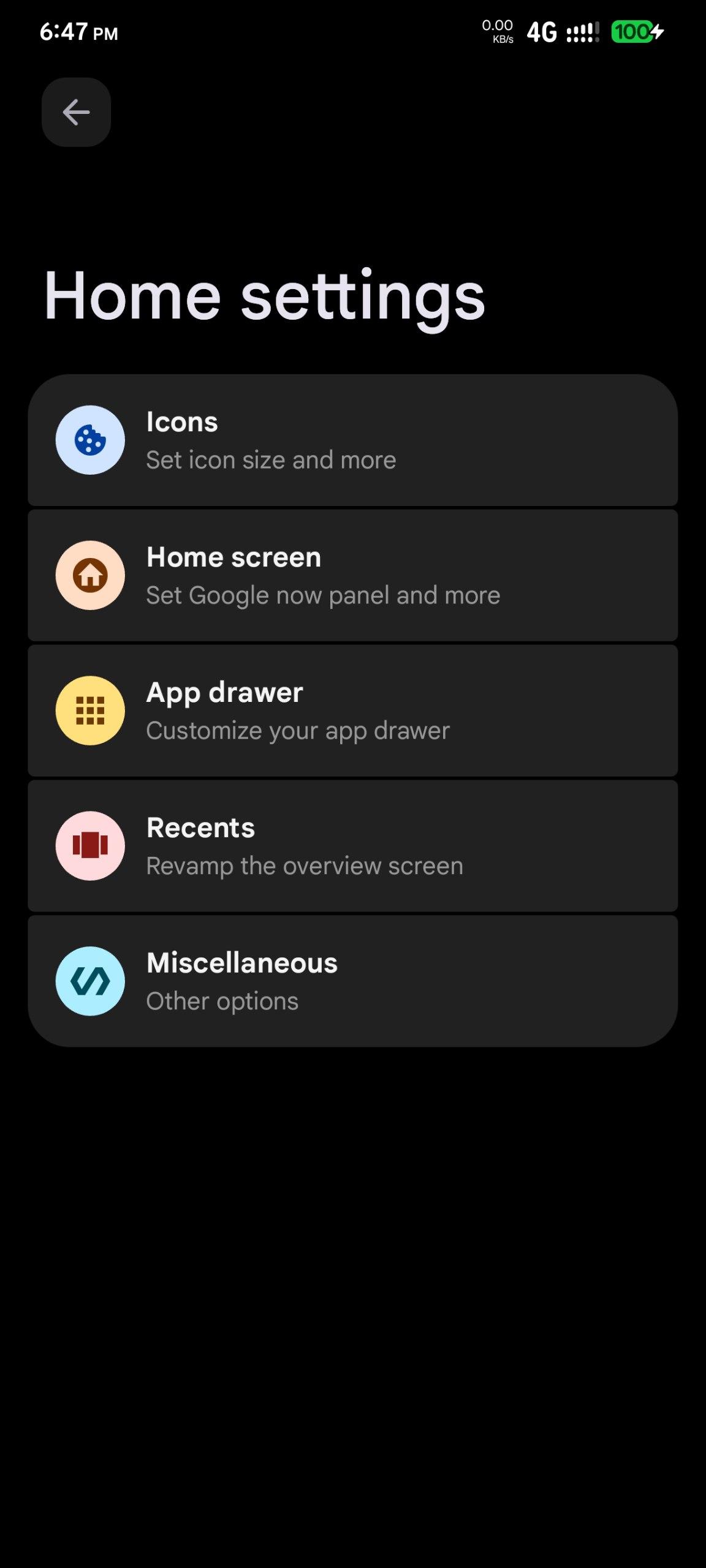This screenshot has height=1568, width=706.
Task: Go back using the arrow button
Action: coord(76,112)
